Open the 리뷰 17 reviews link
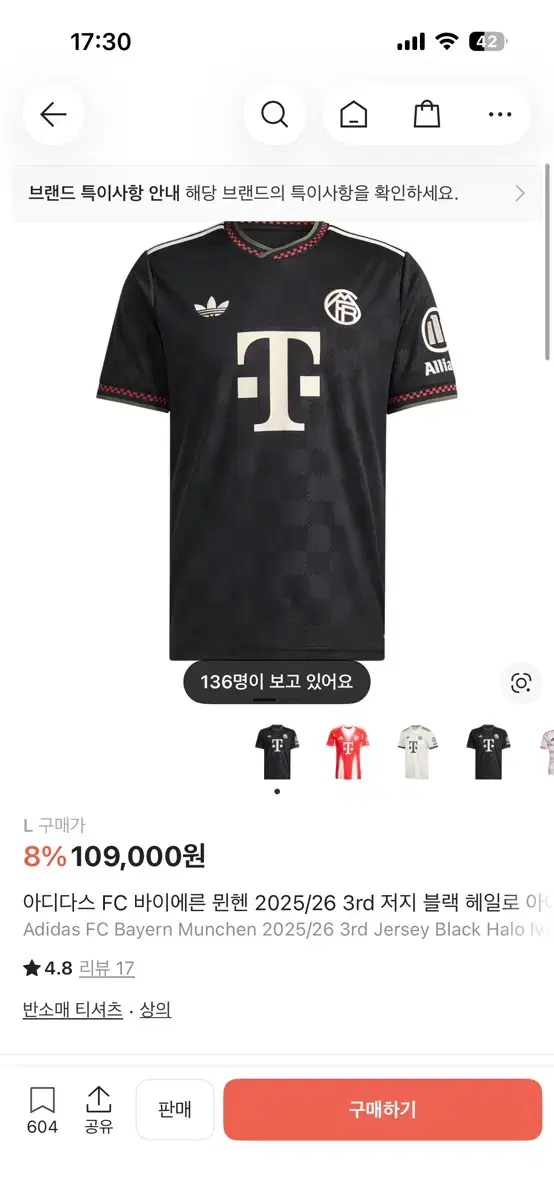This screenshot has width=554, height=1200. click(107, 968)
